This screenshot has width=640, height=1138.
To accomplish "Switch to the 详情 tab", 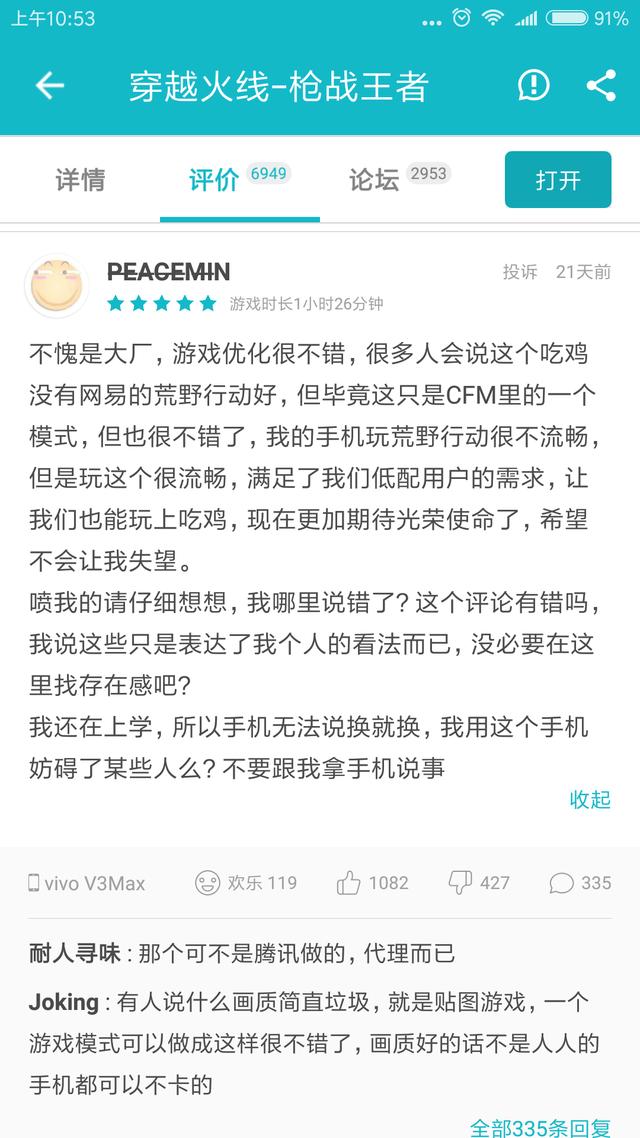I will click(x=81, y=180).
